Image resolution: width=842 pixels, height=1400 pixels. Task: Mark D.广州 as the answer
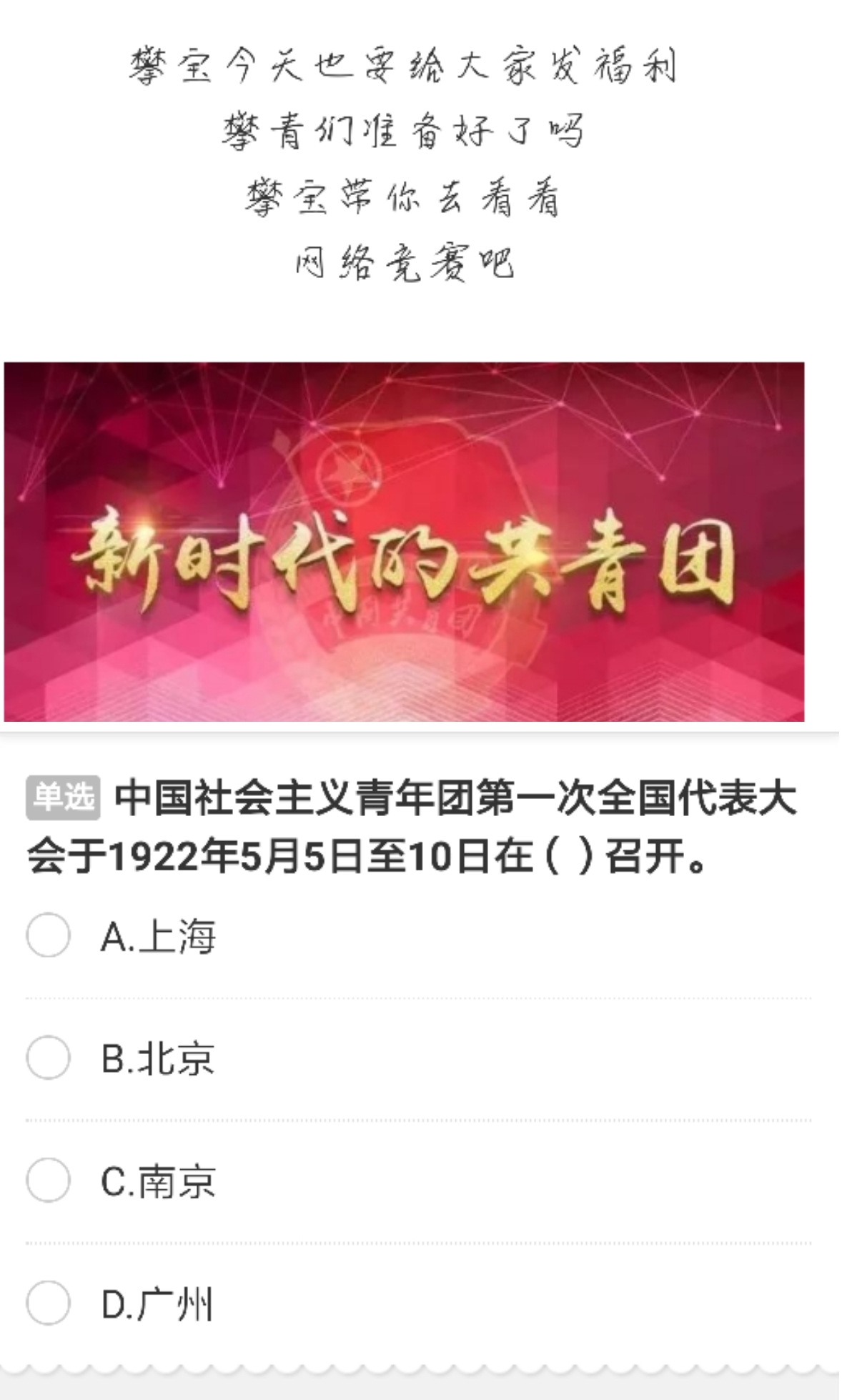pos(48,1304)
